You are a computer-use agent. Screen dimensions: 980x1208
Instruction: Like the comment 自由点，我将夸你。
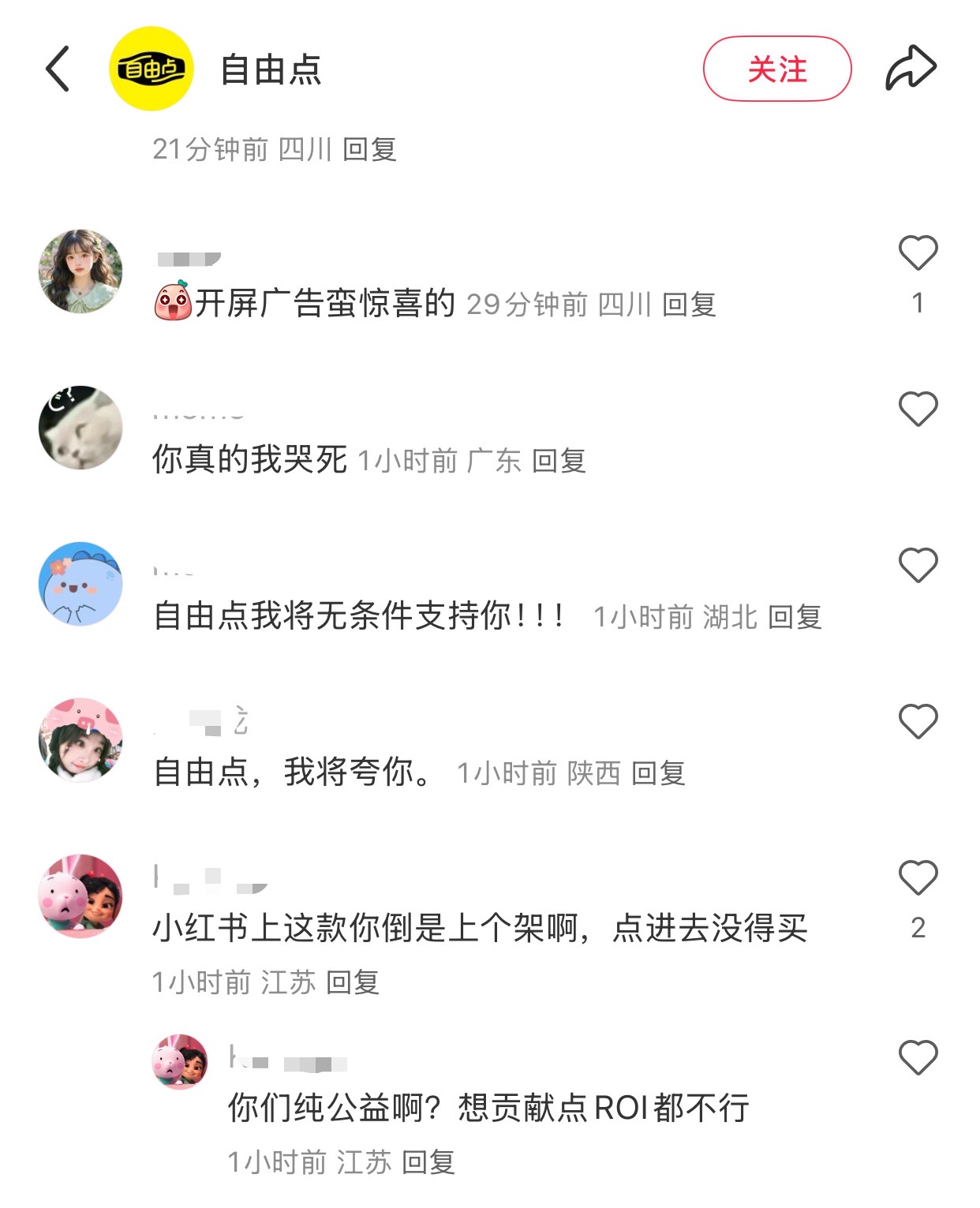pos(918,722)
